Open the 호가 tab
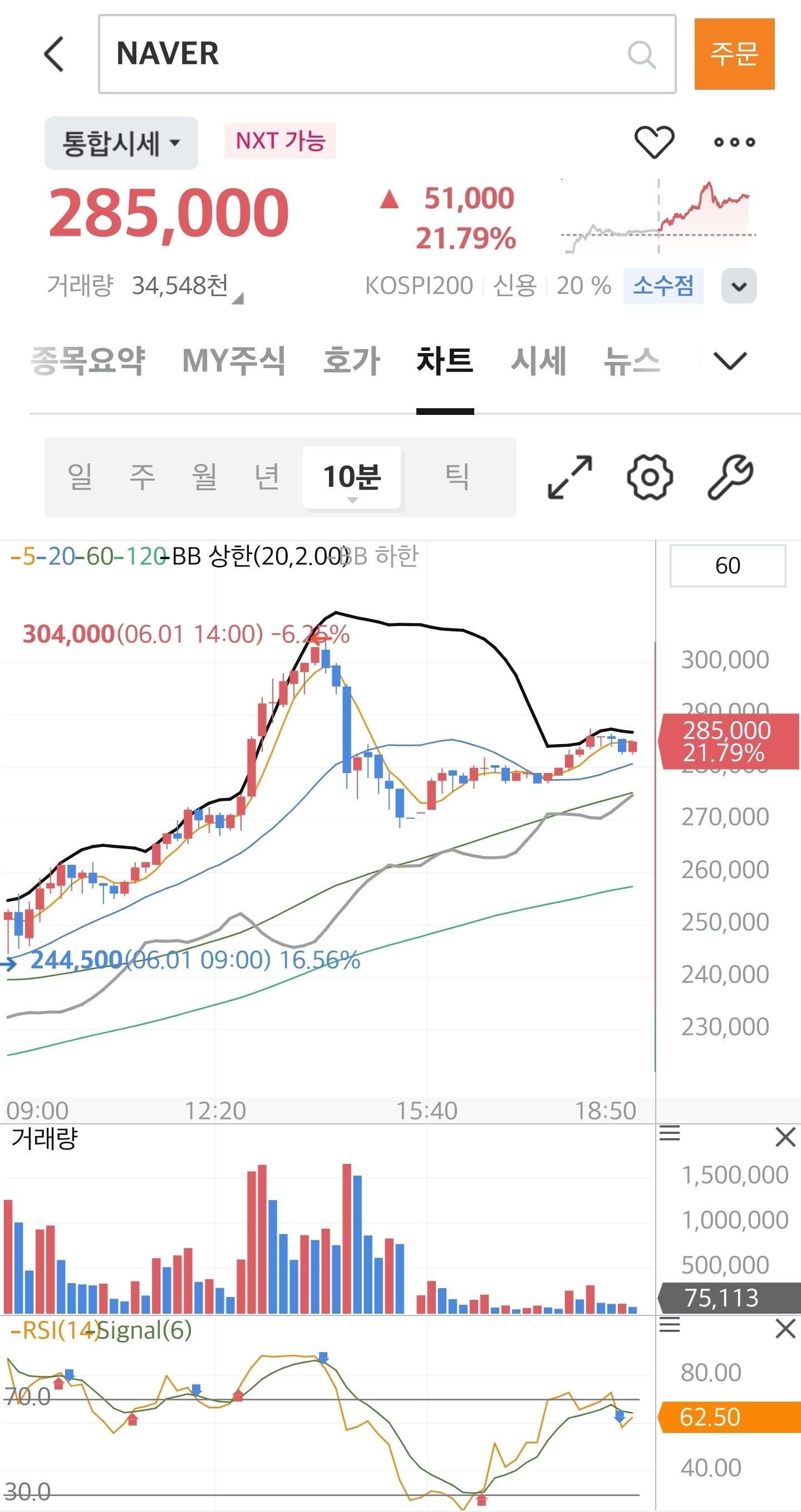 point(351,360)
